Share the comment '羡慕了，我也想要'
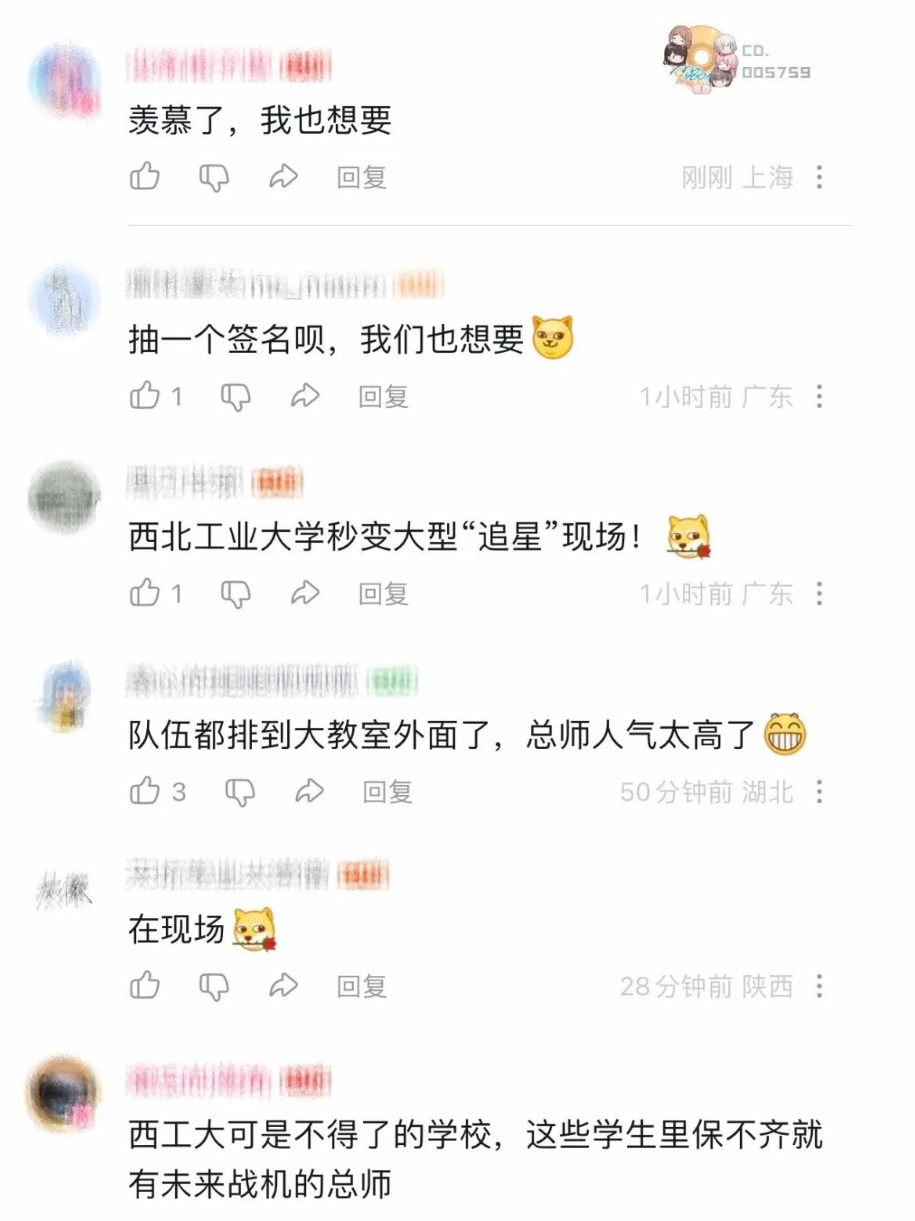915x1221 pixels. (x=284, y=178)
